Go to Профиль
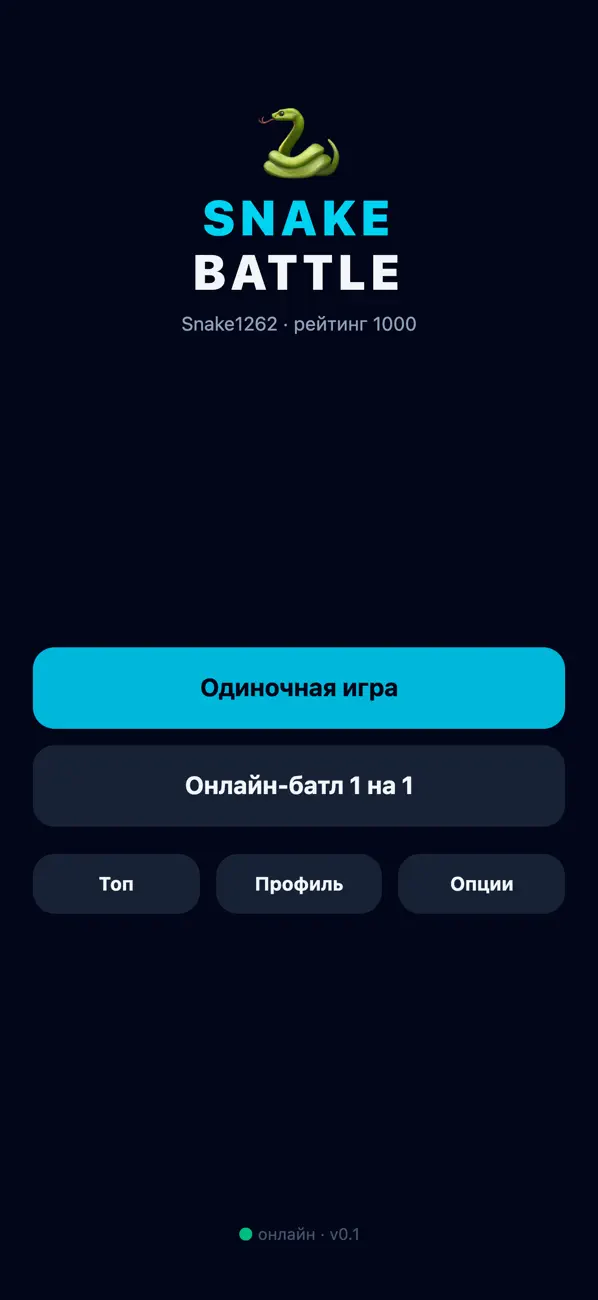Screen dimensions: 598x1300 point(299,884)
